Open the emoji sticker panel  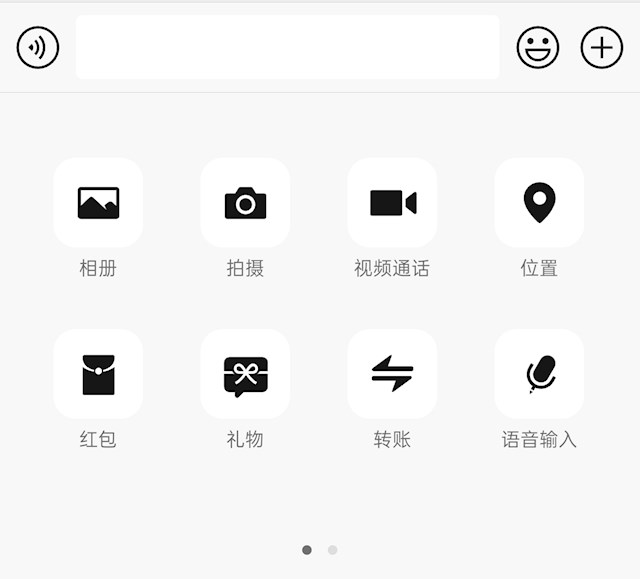point(538,47)
